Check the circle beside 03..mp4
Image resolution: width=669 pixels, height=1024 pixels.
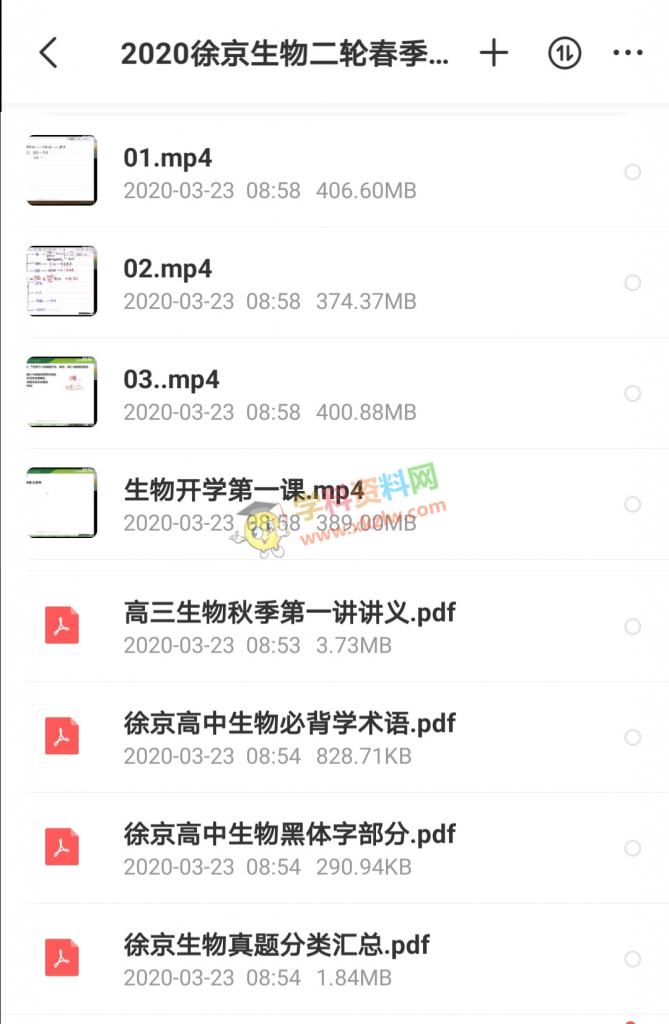pos(632,394)
